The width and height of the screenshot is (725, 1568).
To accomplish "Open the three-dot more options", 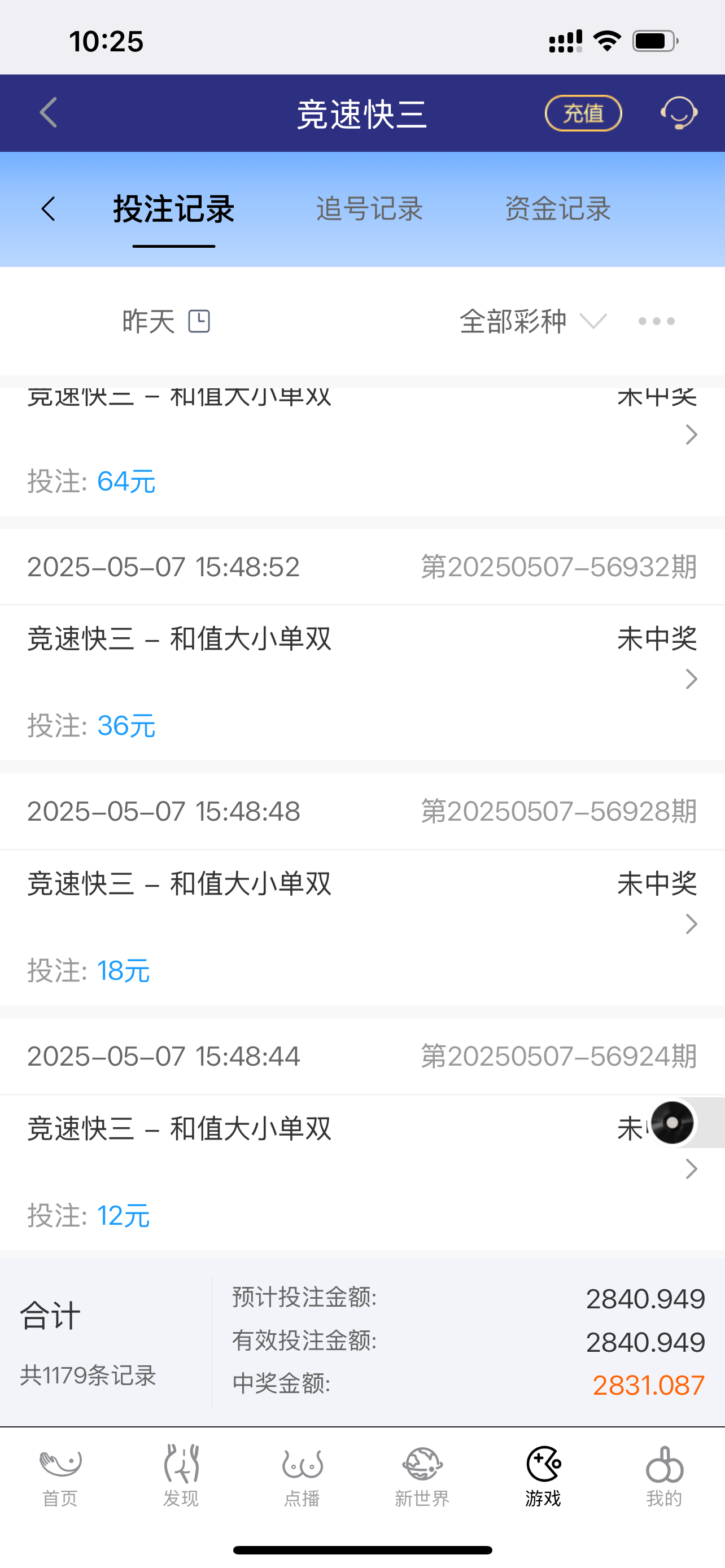I will click(x=656, y=321).
